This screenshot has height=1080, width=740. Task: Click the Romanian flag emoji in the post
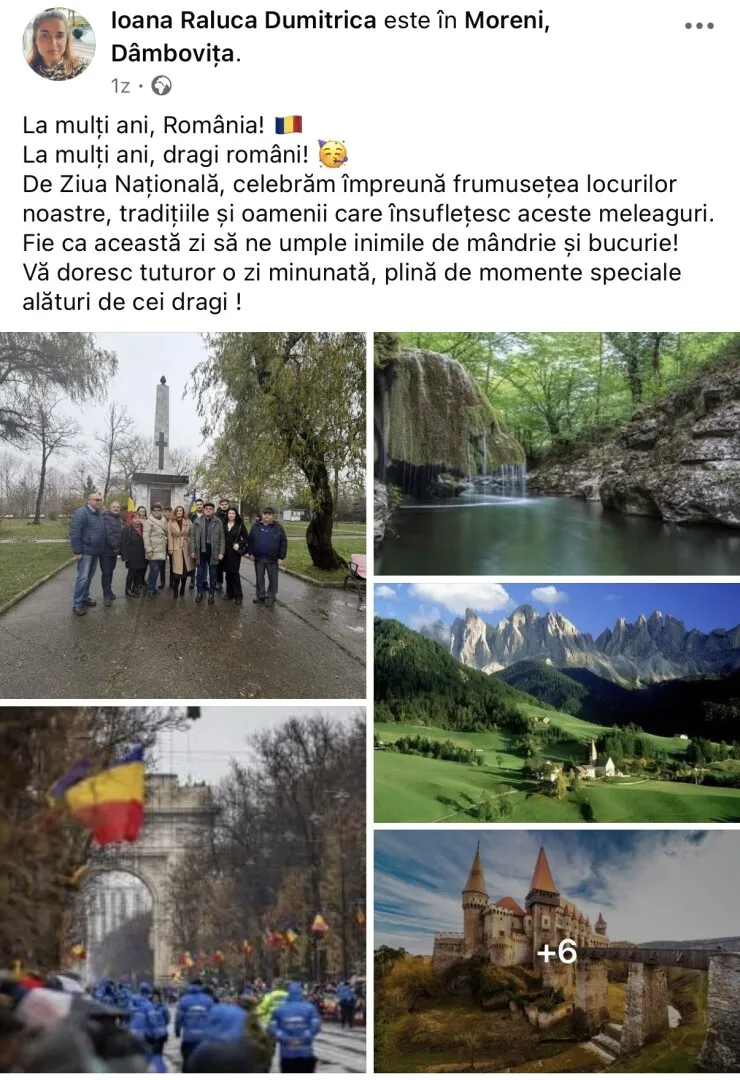pyautogui.click(x=289, y=125)
